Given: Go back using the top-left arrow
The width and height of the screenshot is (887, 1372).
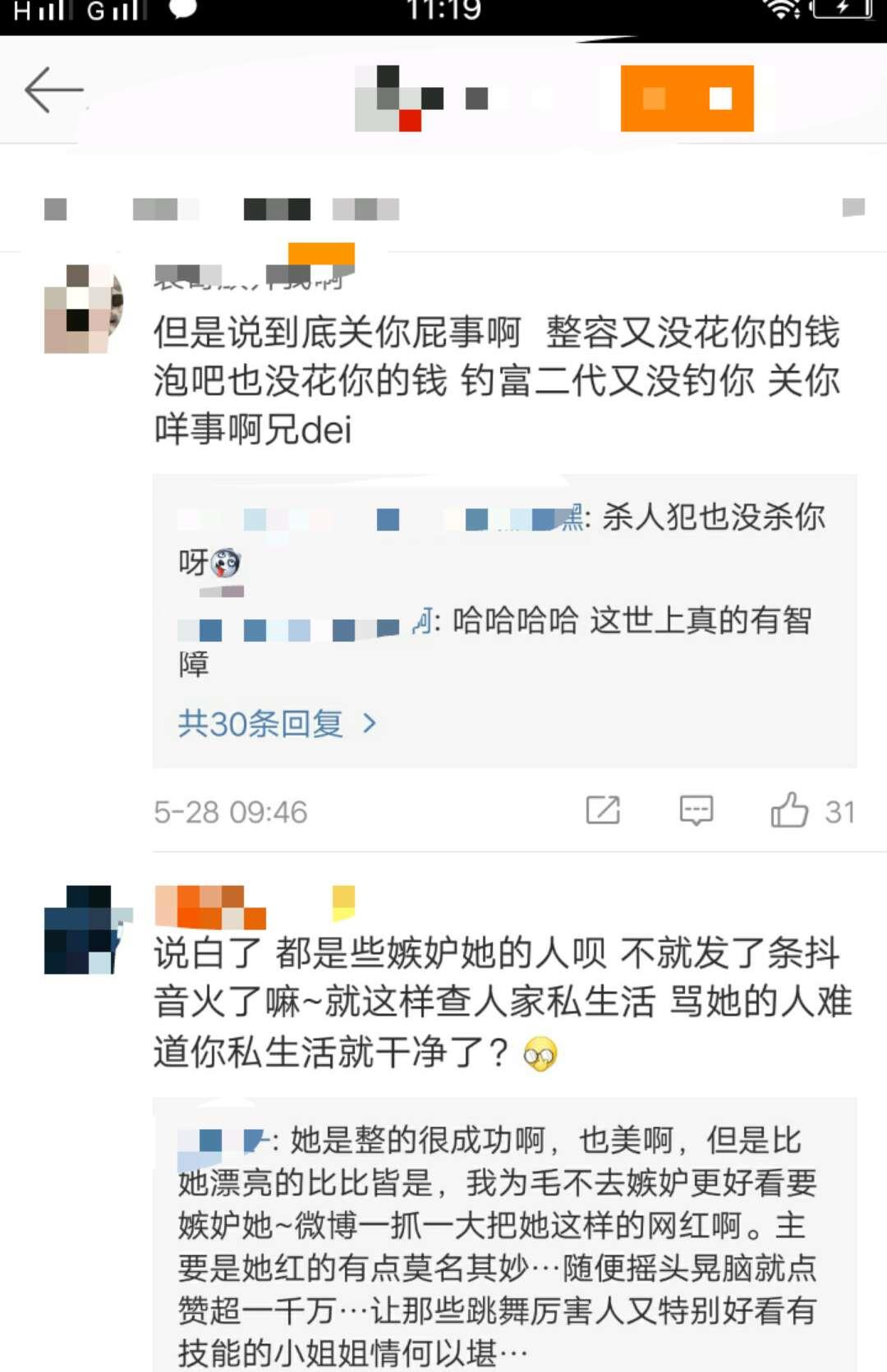Looking at the screenshot, I should [x=53, y=89].
